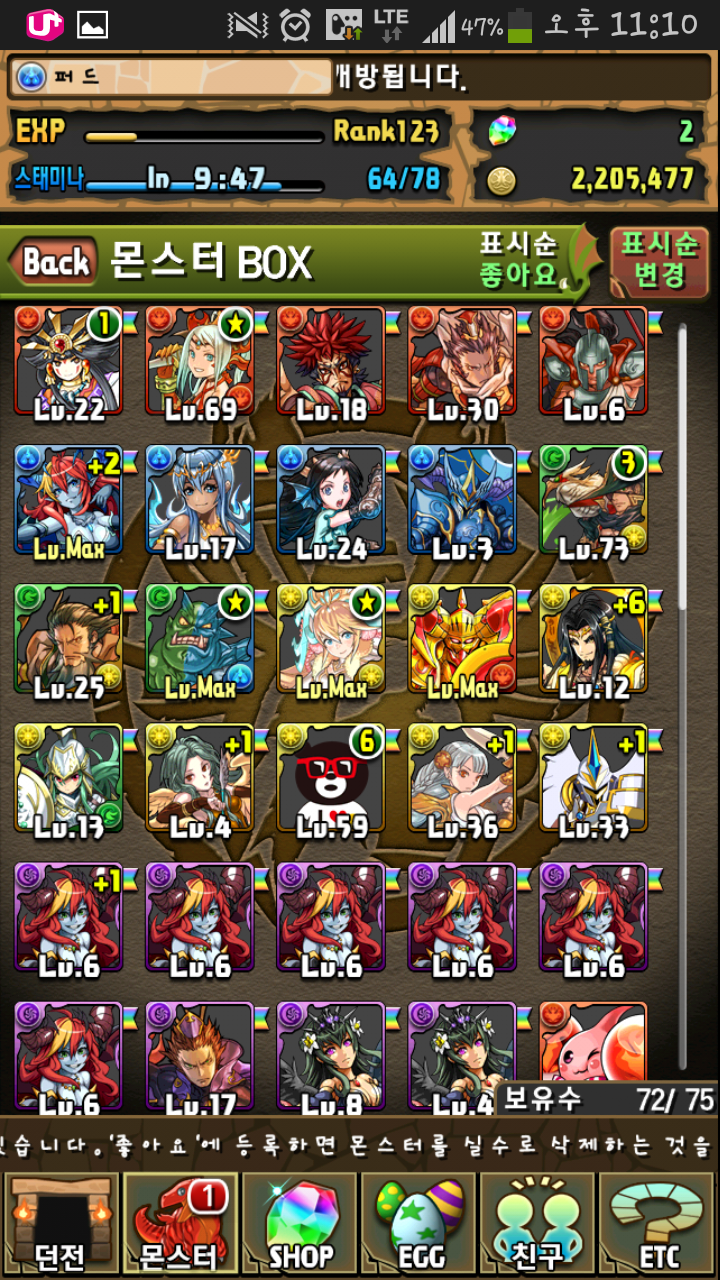
Task: Select the Lv.36 silver-haired light monster
Action: pos(462,778)
